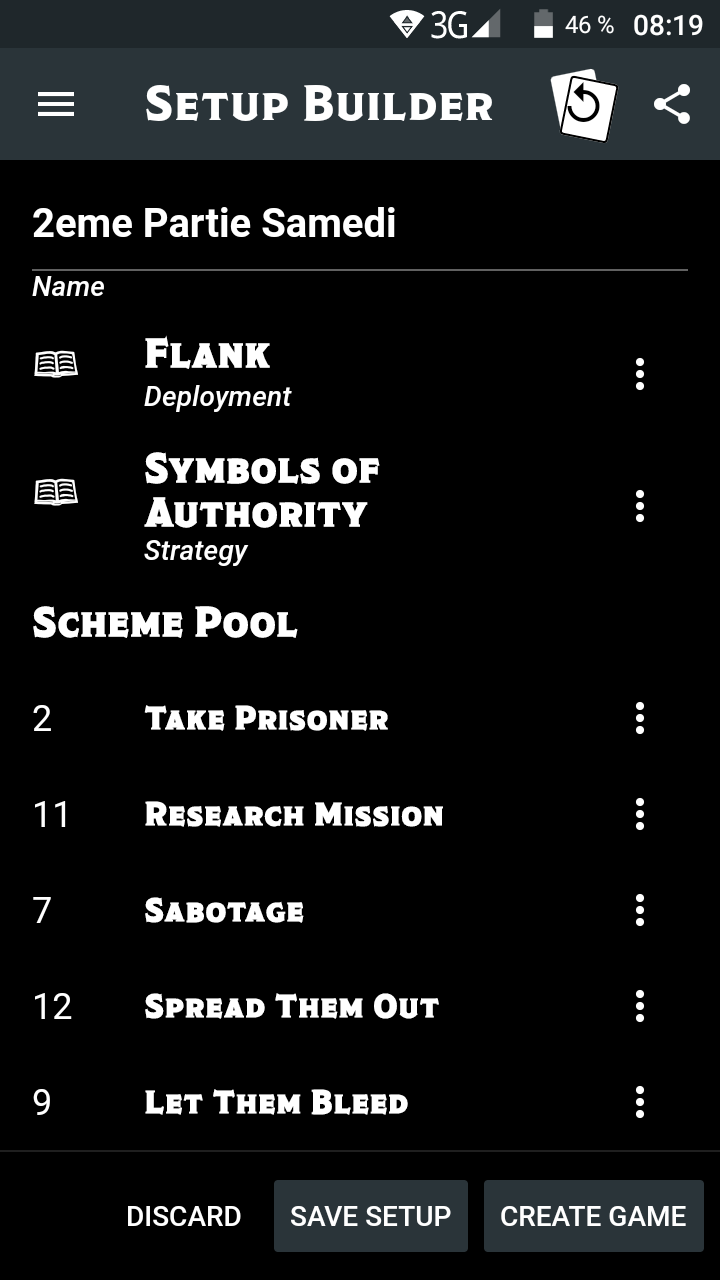Open the rulebook icon next to Flank
The image size is (720, 1280).
click(x=57, y=364)
